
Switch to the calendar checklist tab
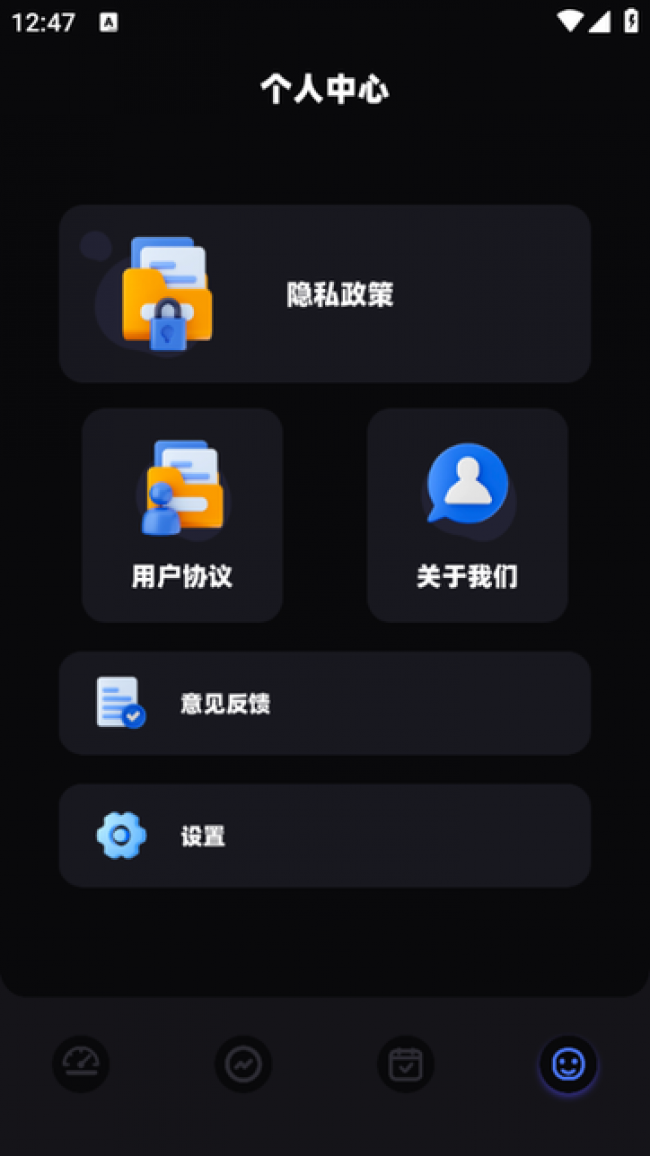click(405, 1063)
